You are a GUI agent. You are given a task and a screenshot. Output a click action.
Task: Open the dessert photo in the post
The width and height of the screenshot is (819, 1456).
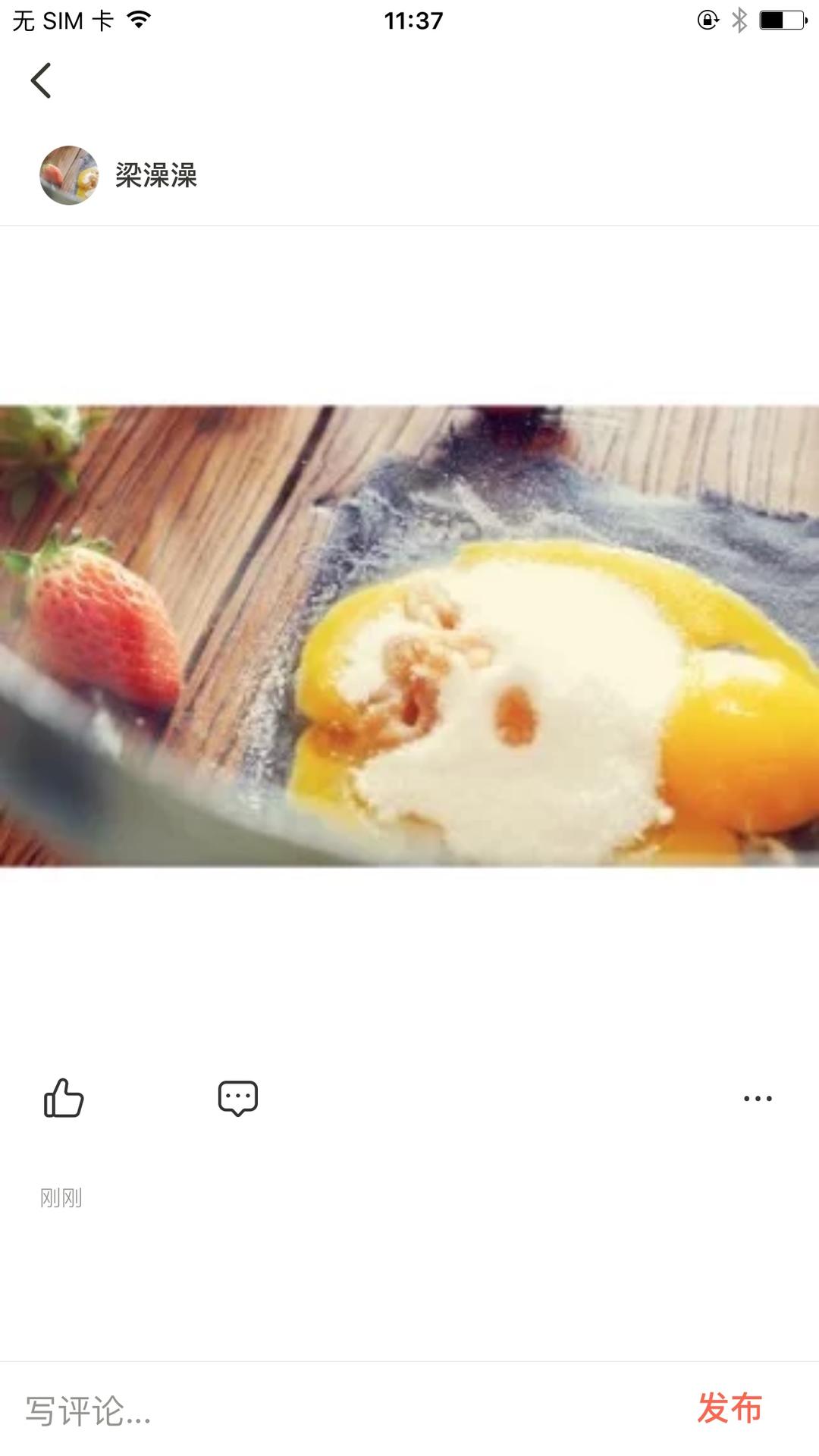[409, 635]
